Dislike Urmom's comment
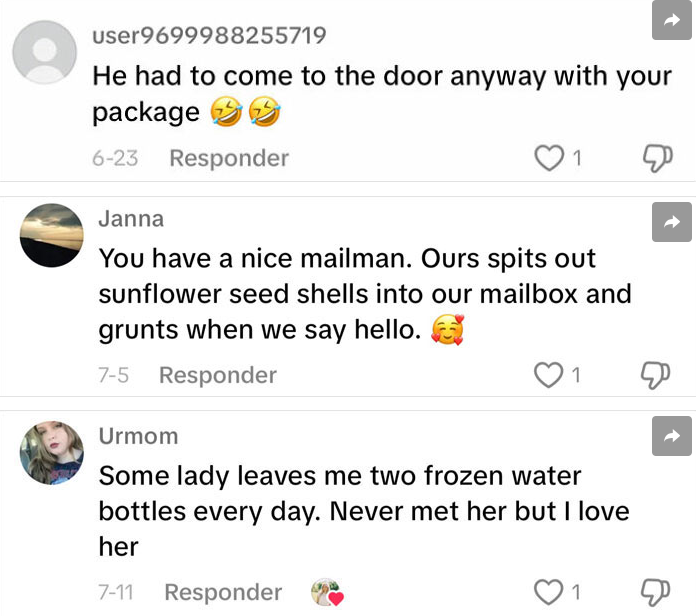 [x=654, y=592]
